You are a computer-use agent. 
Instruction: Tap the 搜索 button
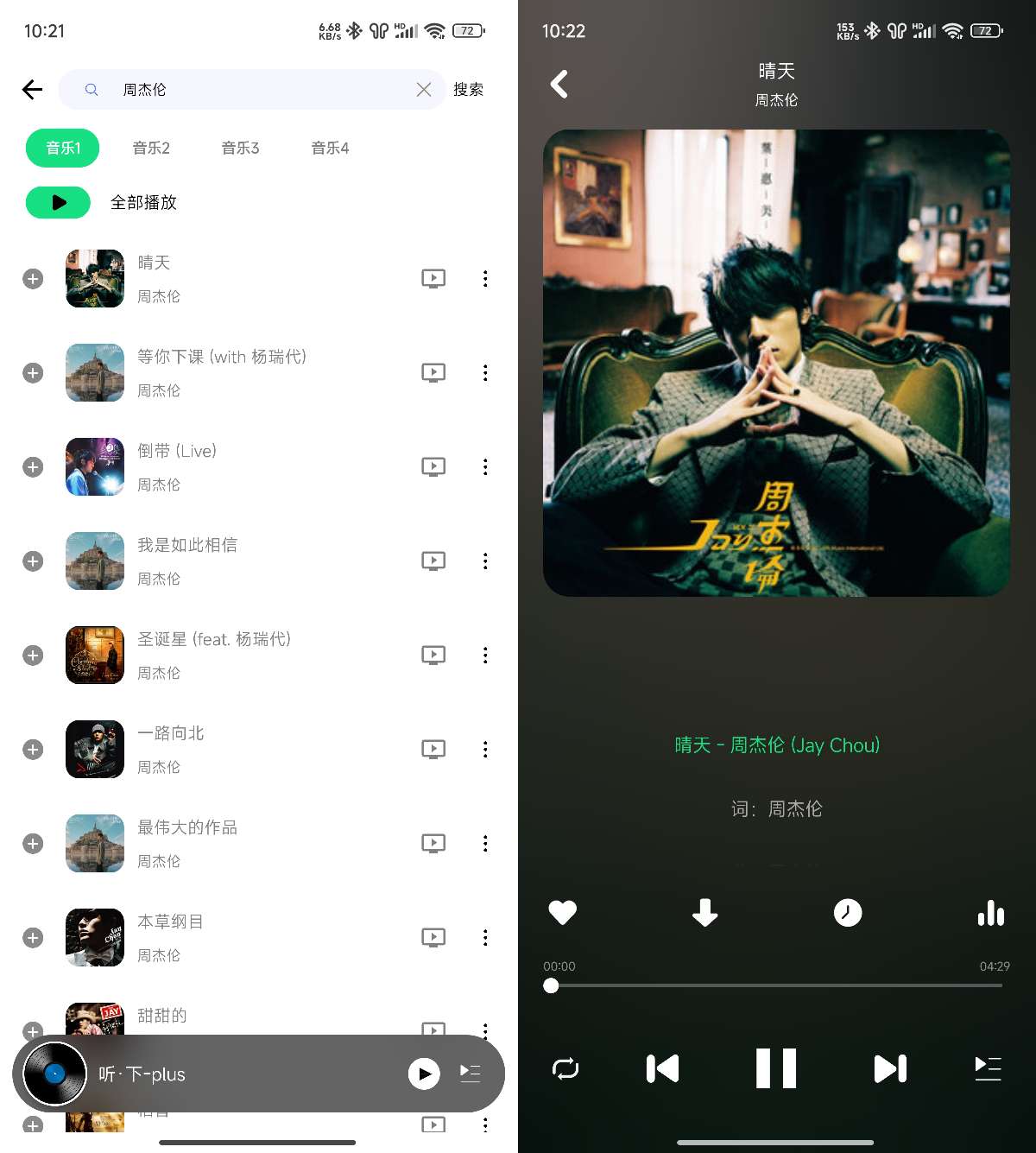click(x=468, y=90)
